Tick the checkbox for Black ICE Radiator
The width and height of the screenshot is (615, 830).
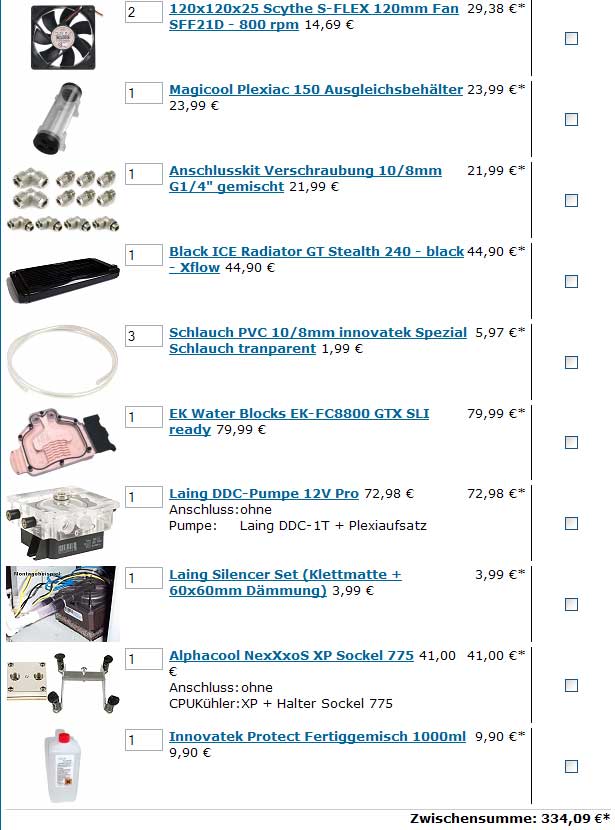click(571, 282)
